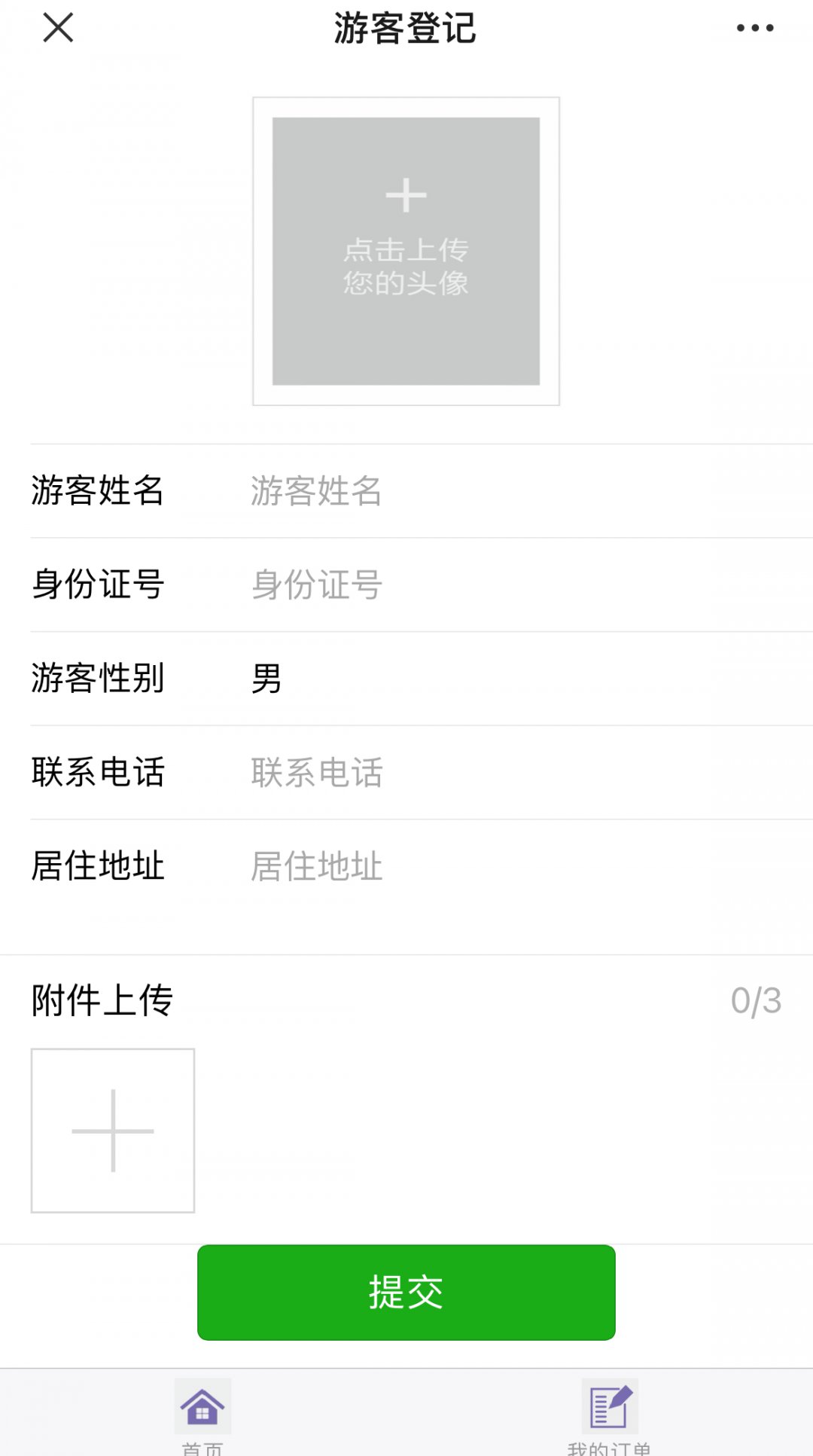Viewport: 813px width, 1456px height.
Task: Go to the 首页 tab
Action: 202,1415
